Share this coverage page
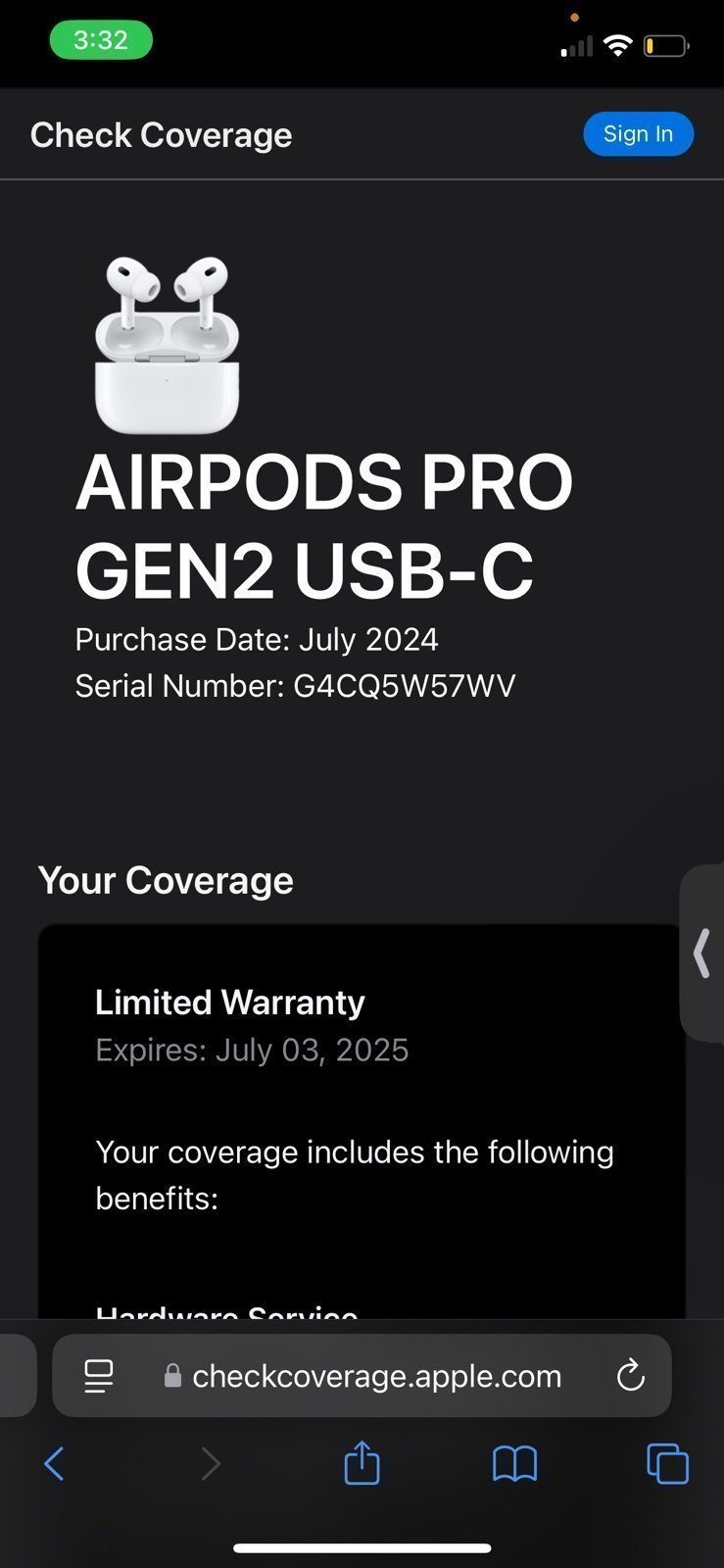724x1568 pixels. pyautogui.click(x=362, y=1463)
